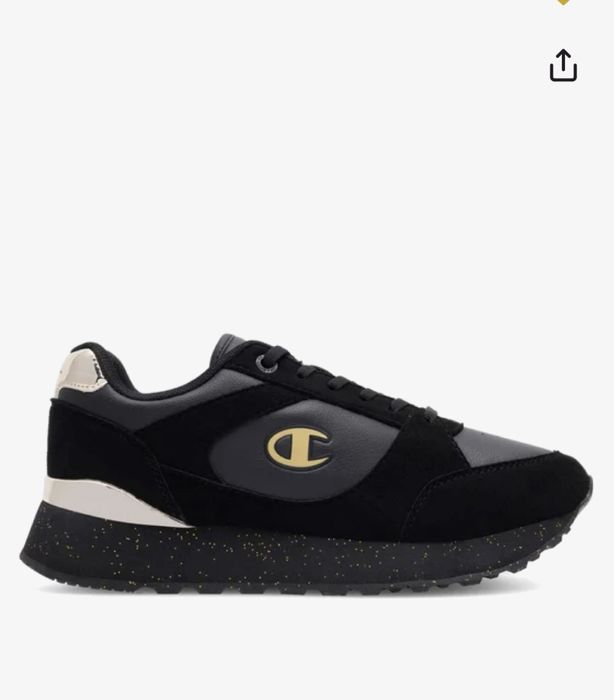Share this Champion sneaker product
The width and height of the screenshot is (614, 700).
tap(563, 65)
